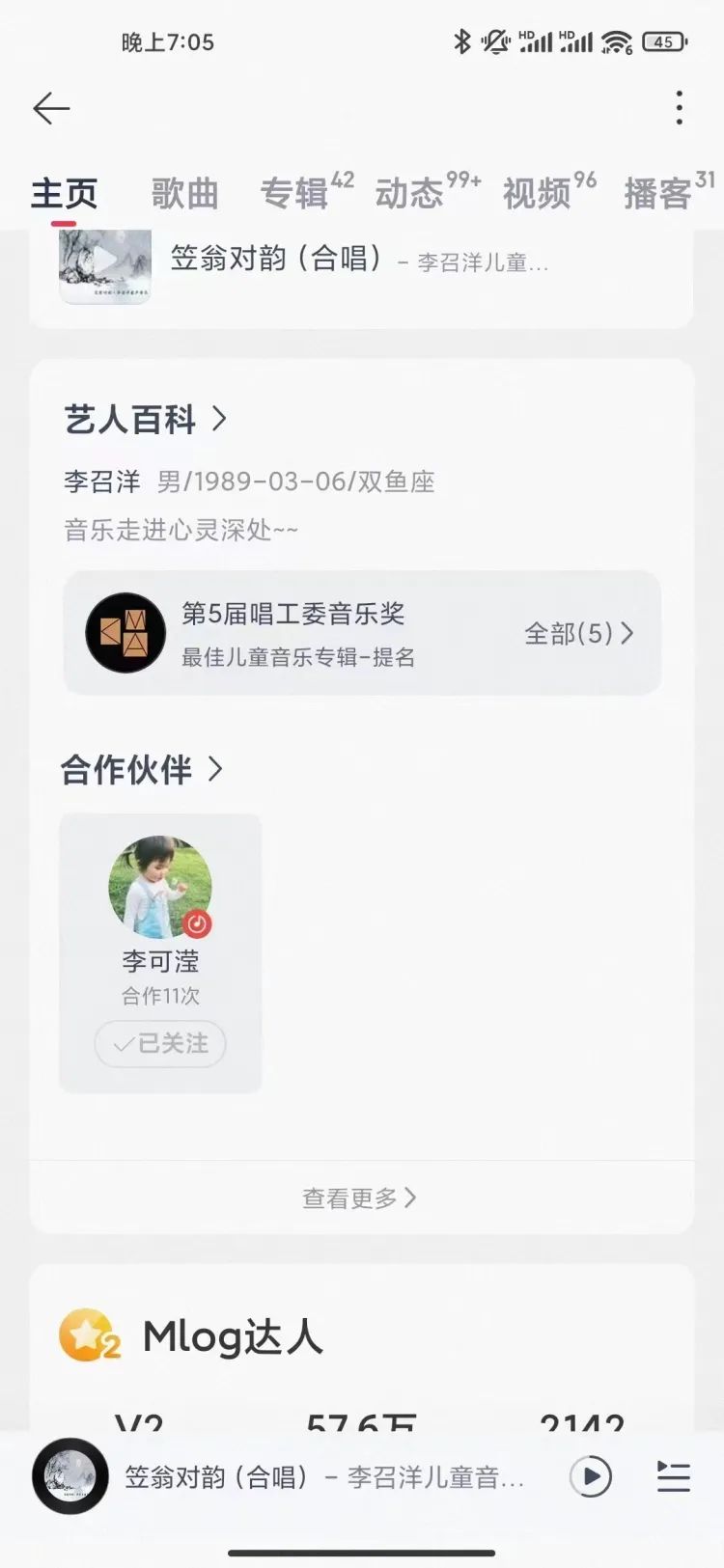Open the 笠翁对韵 (合唱) song row

[x=357, y=261]
